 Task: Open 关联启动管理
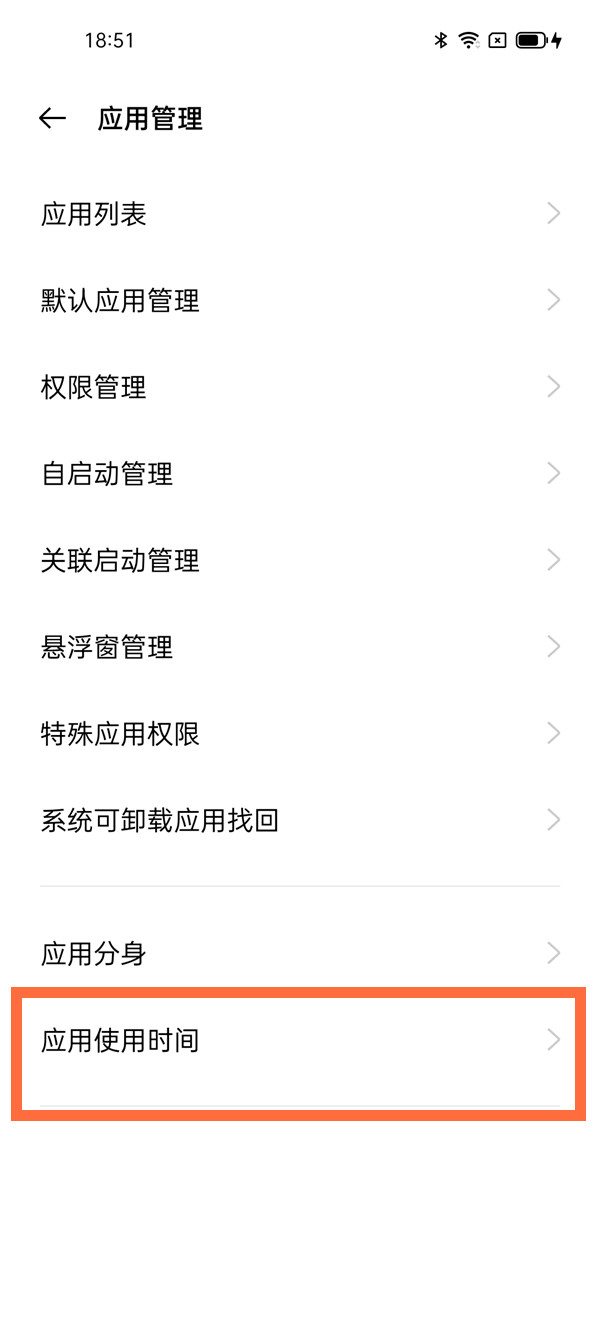coord(300,560)
